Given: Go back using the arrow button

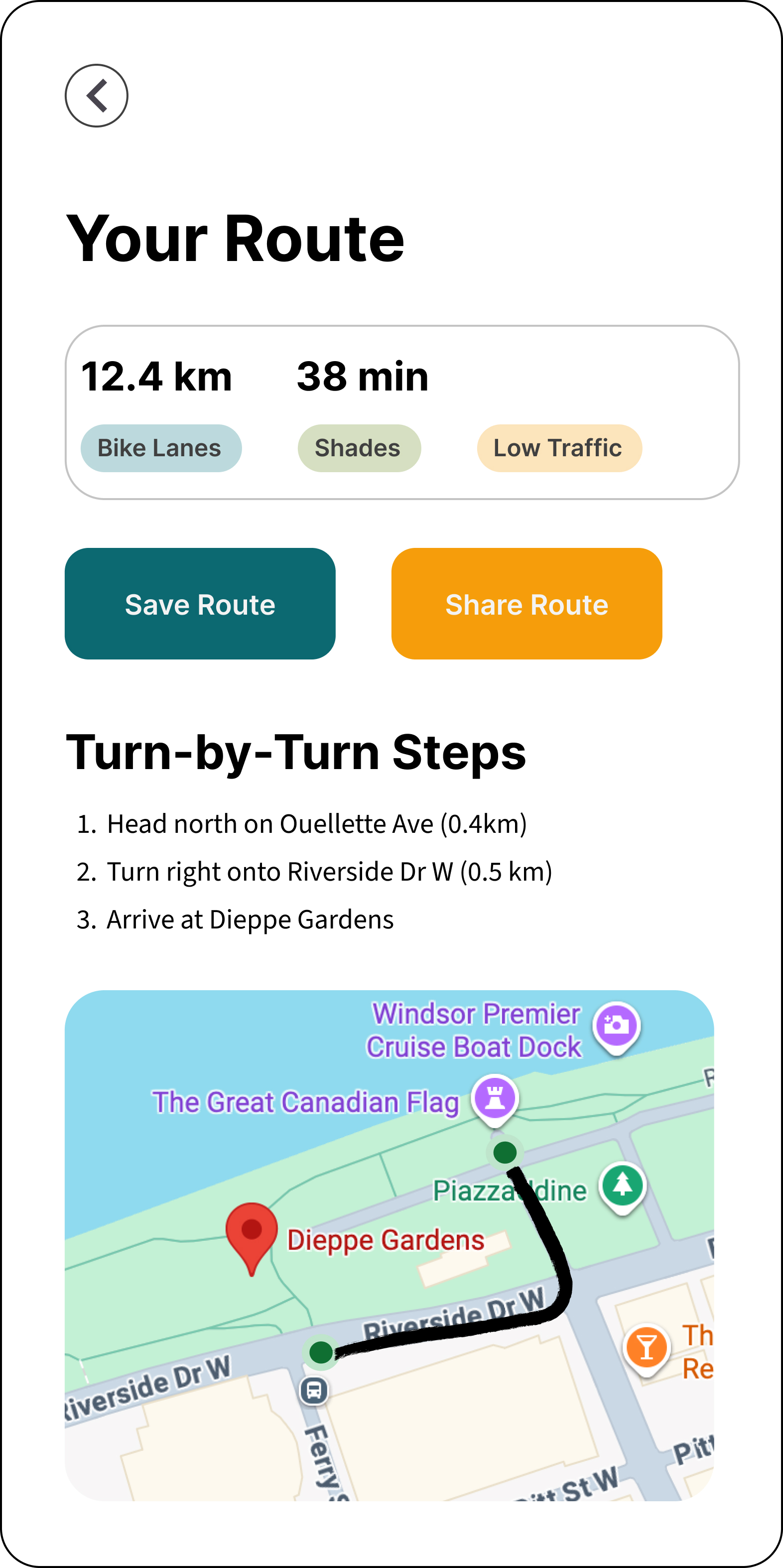Looking at the screenshot, I should [96, 96].
